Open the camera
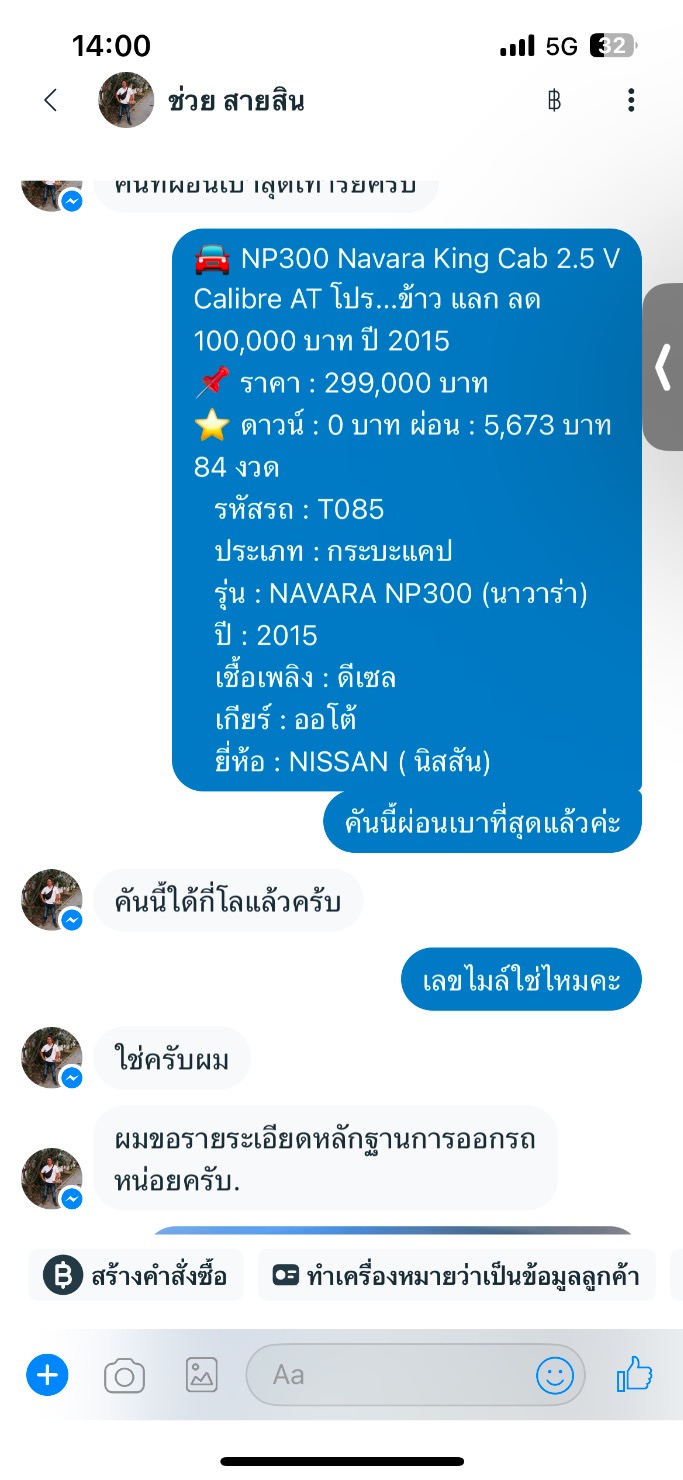 125,1377
